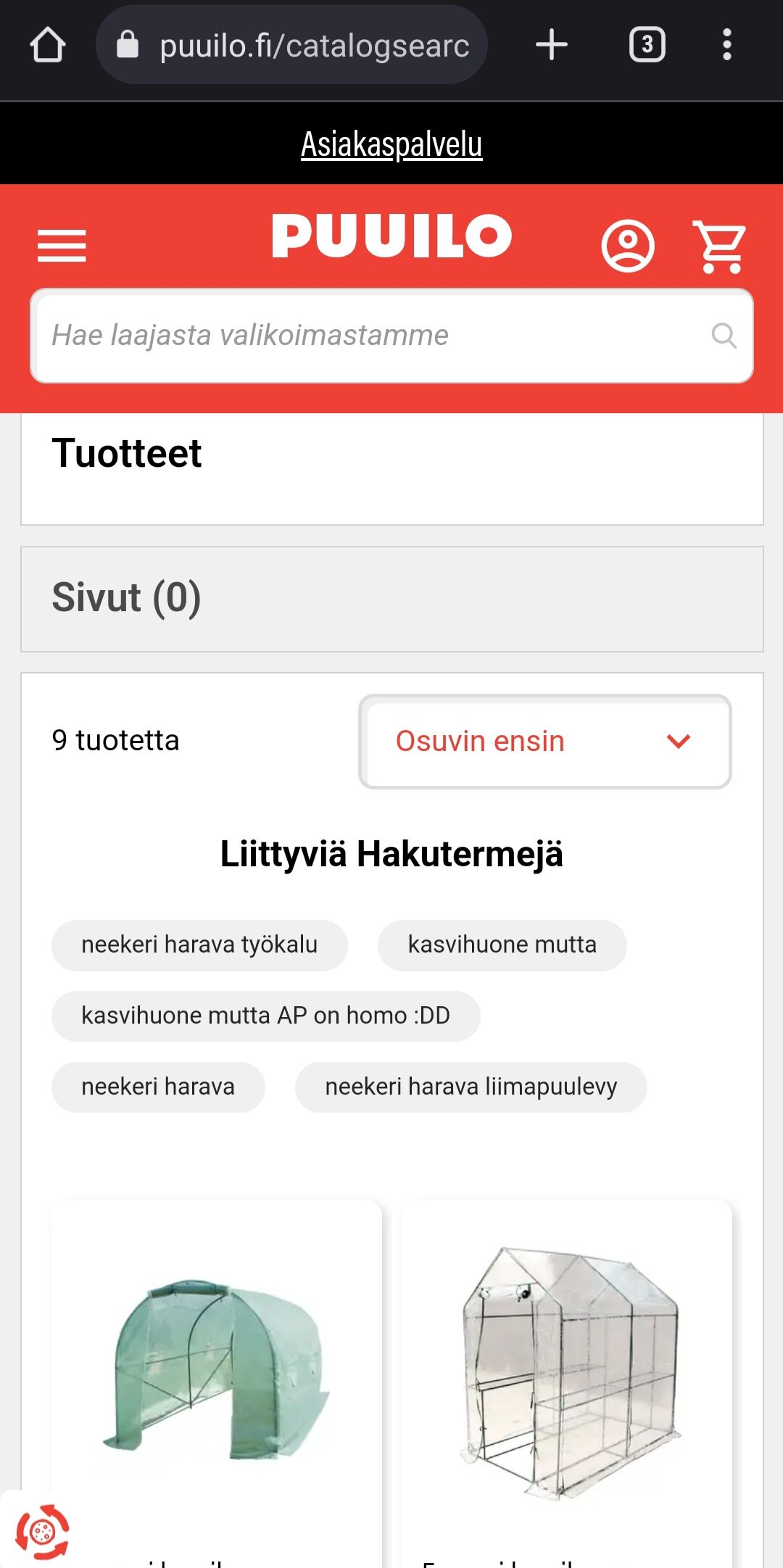The height and width of the screenshot is (1568, 783).
Task: Follow the Asiakaspalvelu link
Action: [391, 144]
